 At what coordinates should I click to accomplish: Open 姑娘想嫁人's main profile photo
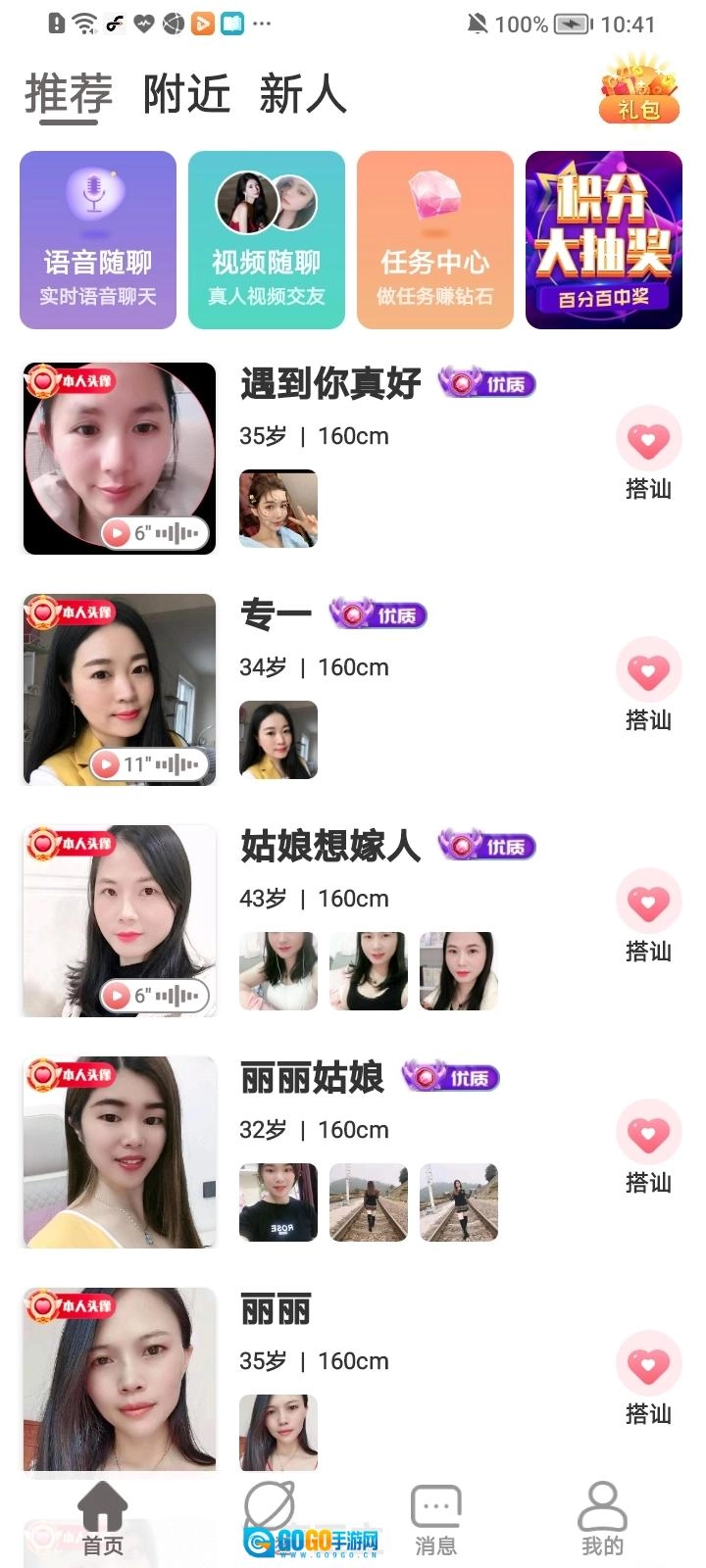tap(119, 920)
